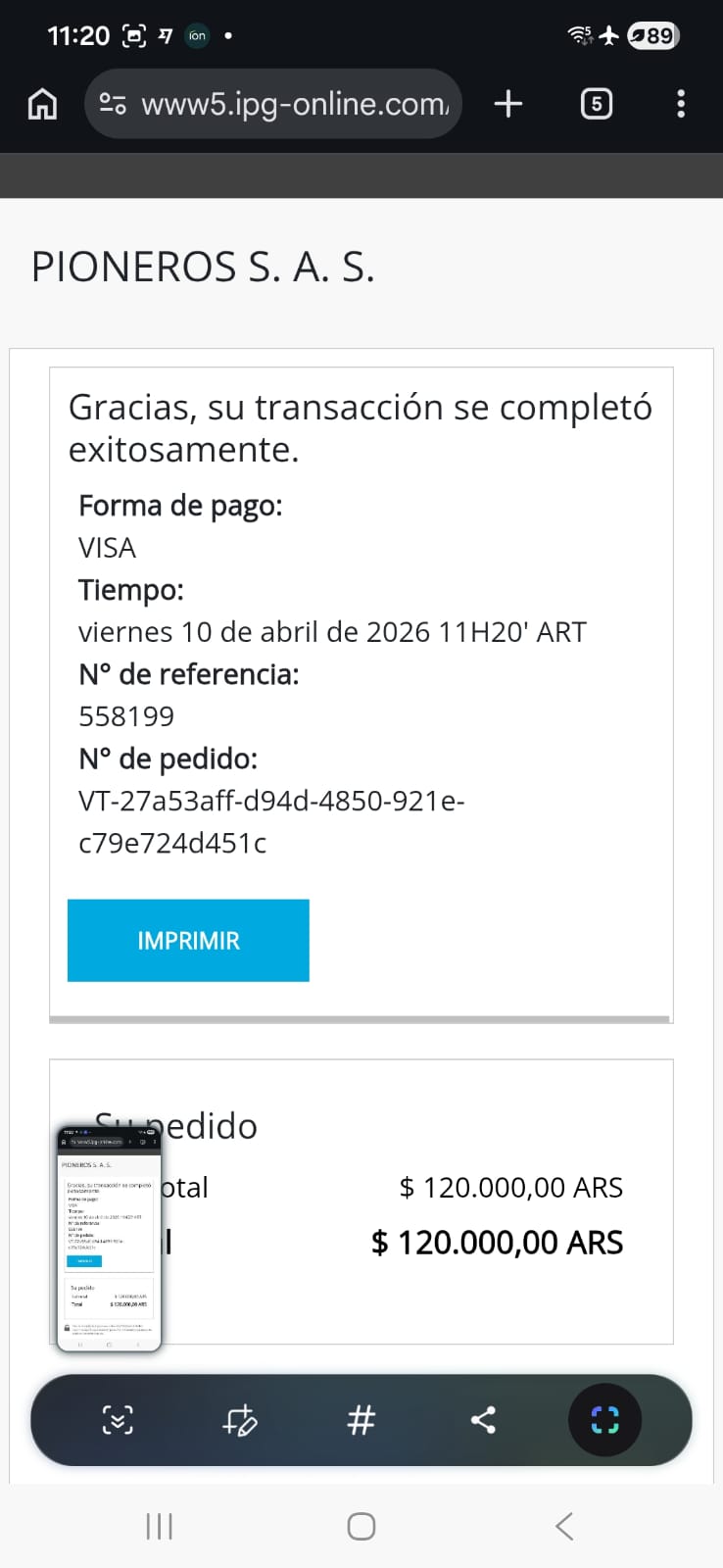Open the tab switcher showing 5 tabs
This screenshot has height=1568, width=723.
coord(596,104)
